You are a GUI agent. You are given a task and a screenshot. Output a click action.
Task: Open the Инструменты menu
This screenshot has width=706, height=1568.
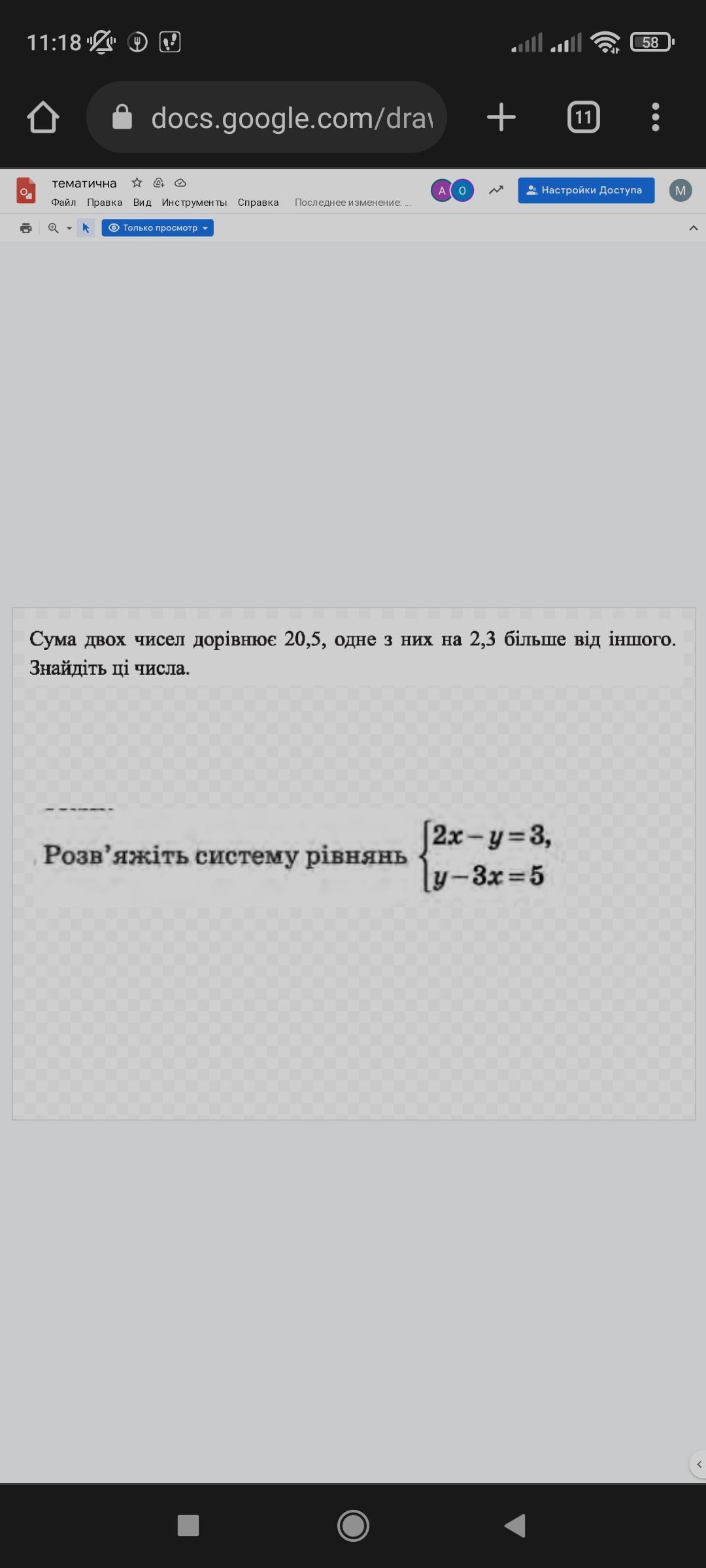(194, 203)
